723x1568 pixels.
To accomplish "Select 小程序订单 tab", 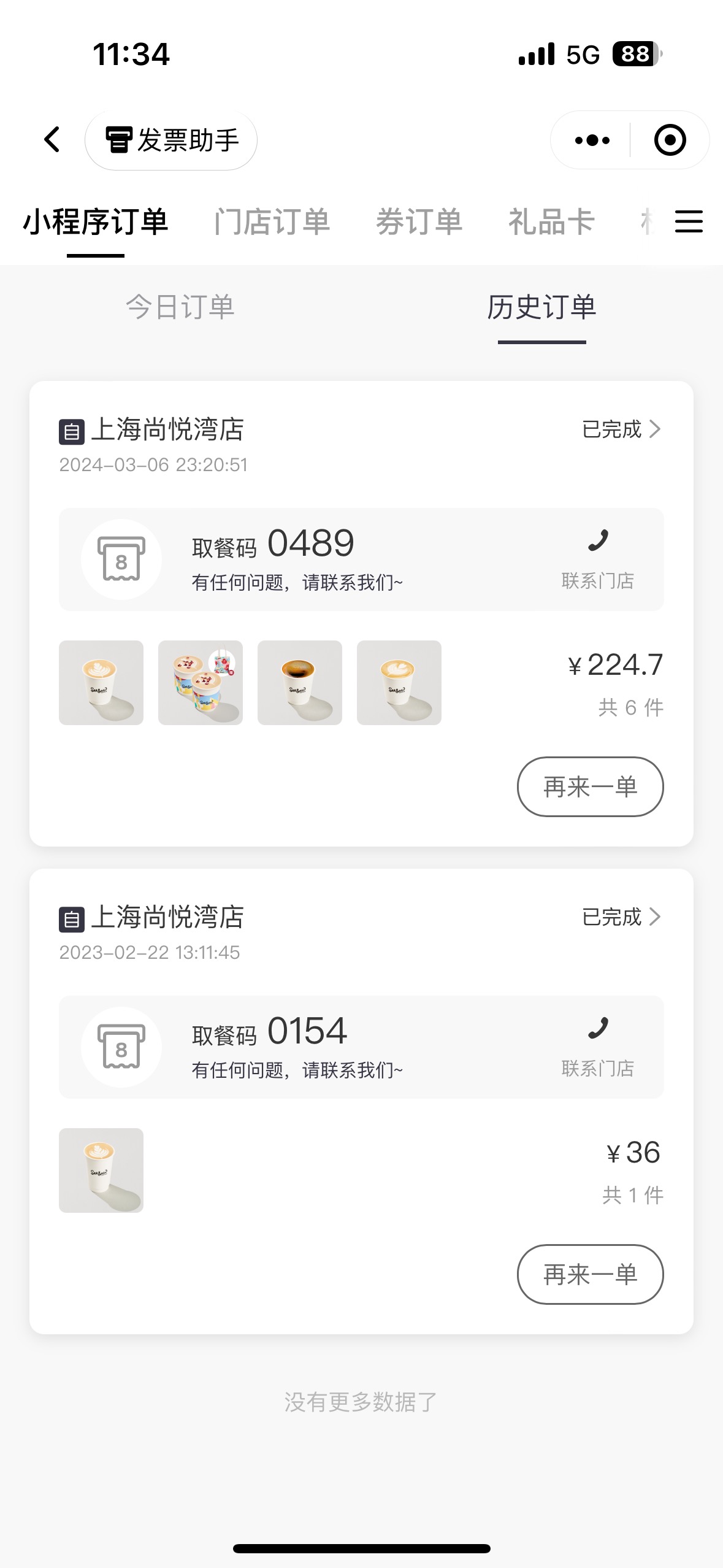I will tap(96, 221).
